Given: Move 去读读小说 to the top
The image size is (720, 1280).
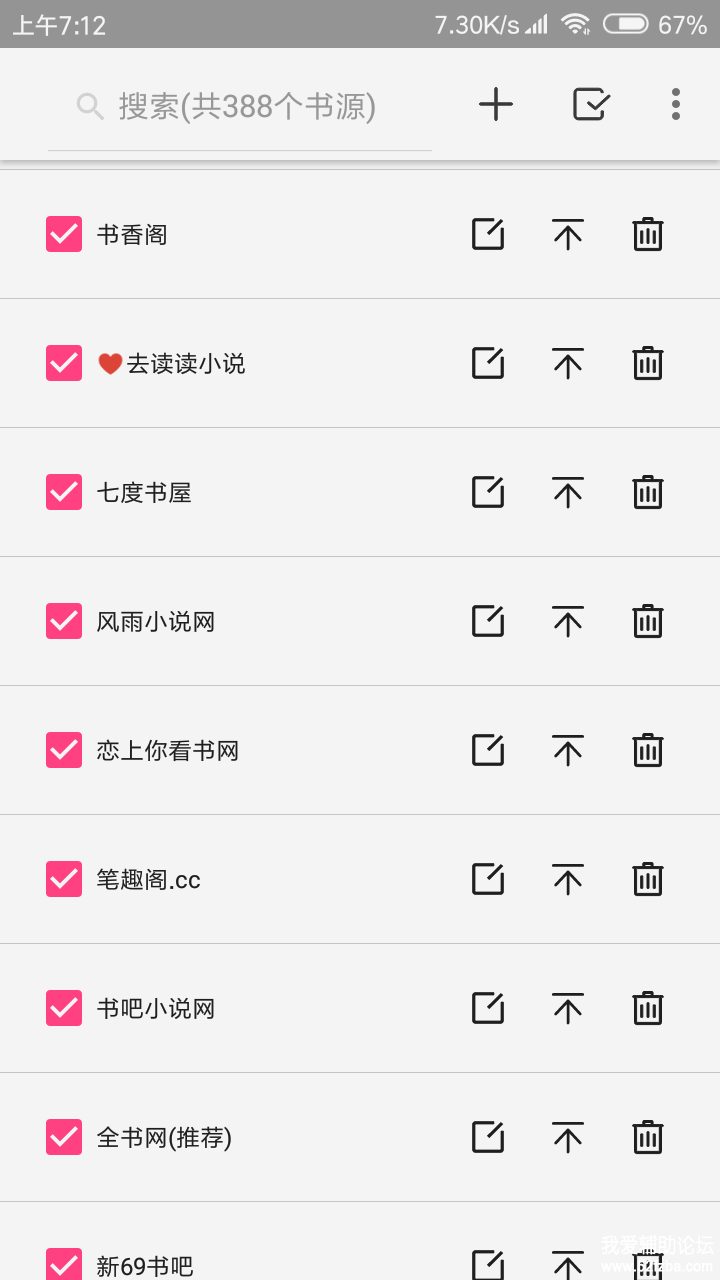Looking at the screenshot, I should point(568,363).
